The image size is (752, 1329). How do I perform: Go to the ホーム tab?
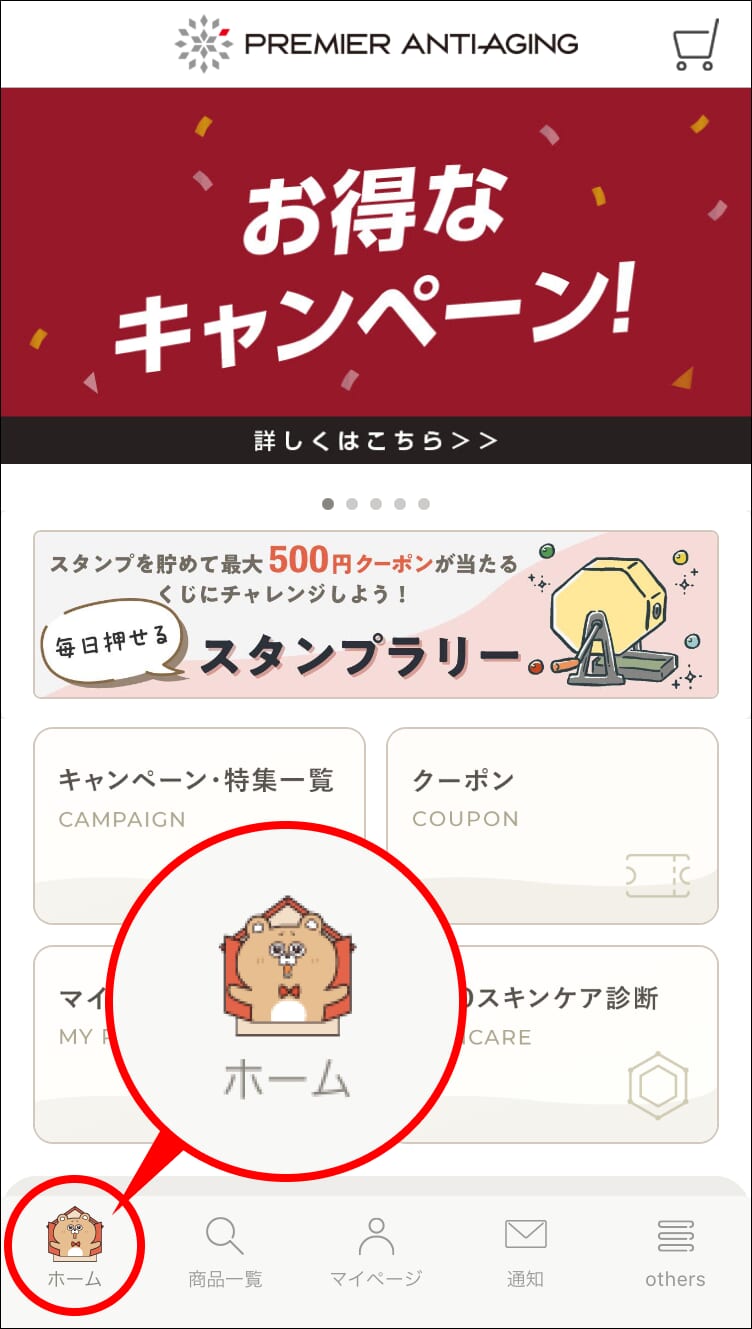pyautogui.click(x=75, y=1250)
